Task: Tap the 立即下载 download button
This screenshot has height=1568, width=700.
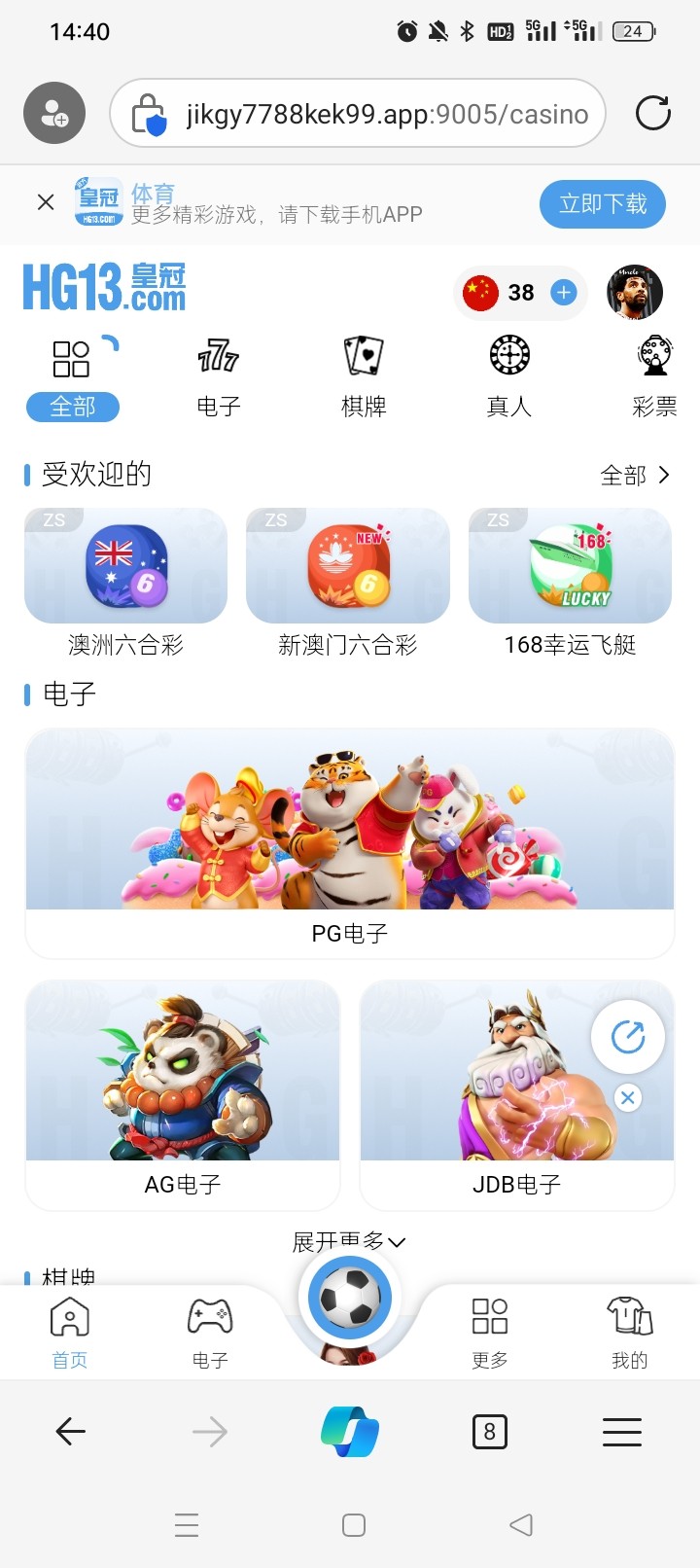Action: [x=602, y=203]
